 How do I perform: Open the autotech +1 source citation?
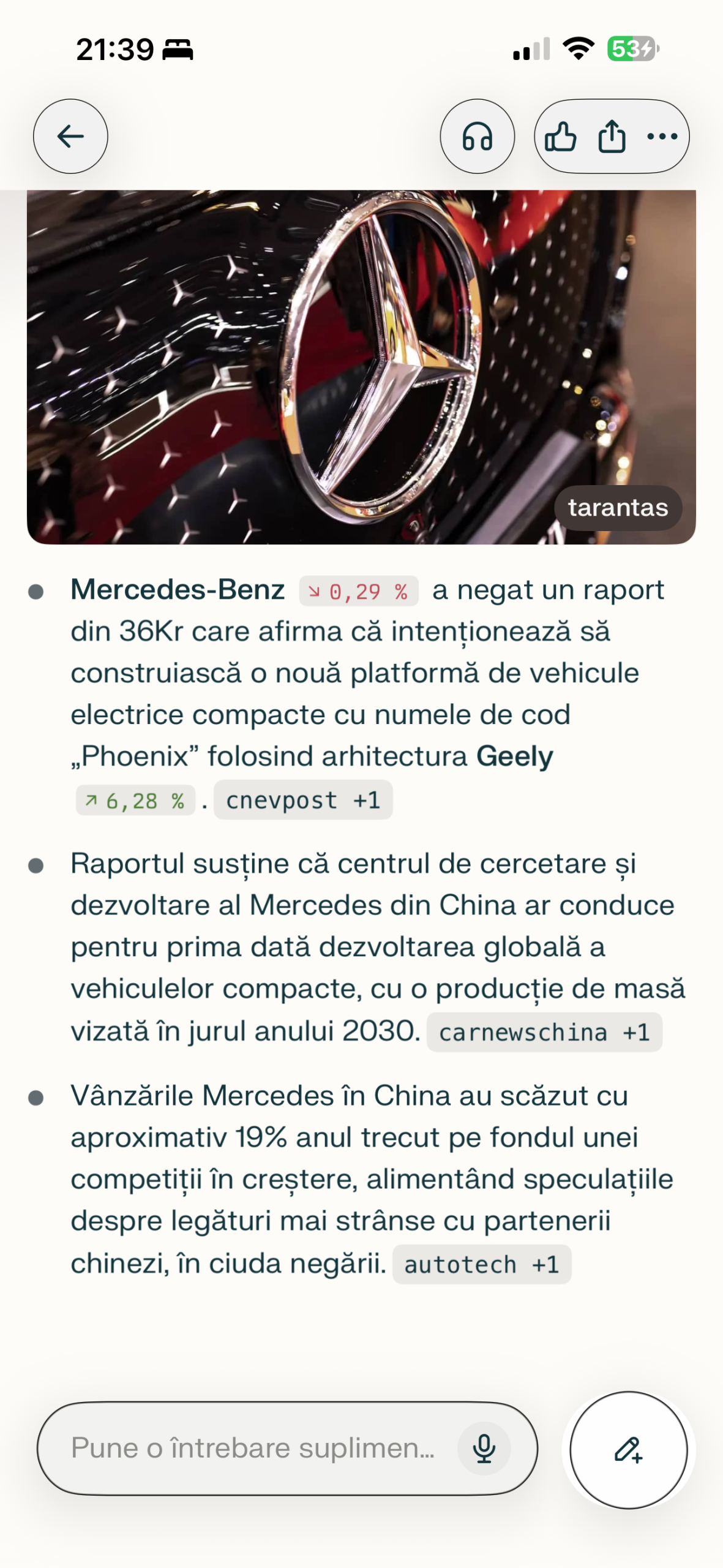tap(482, 1264)
